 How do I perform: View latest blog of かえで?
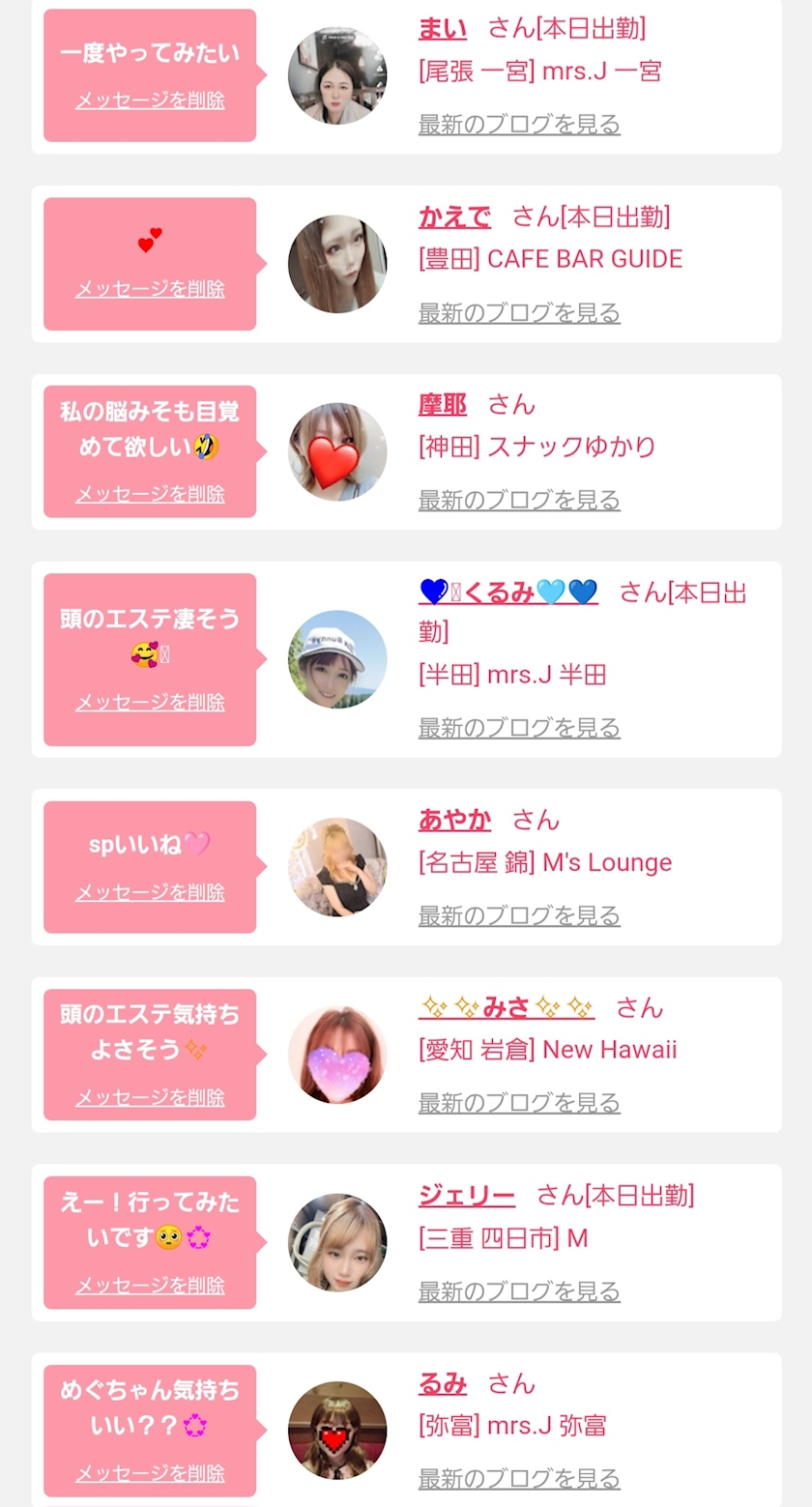click(x=519, y=312)
